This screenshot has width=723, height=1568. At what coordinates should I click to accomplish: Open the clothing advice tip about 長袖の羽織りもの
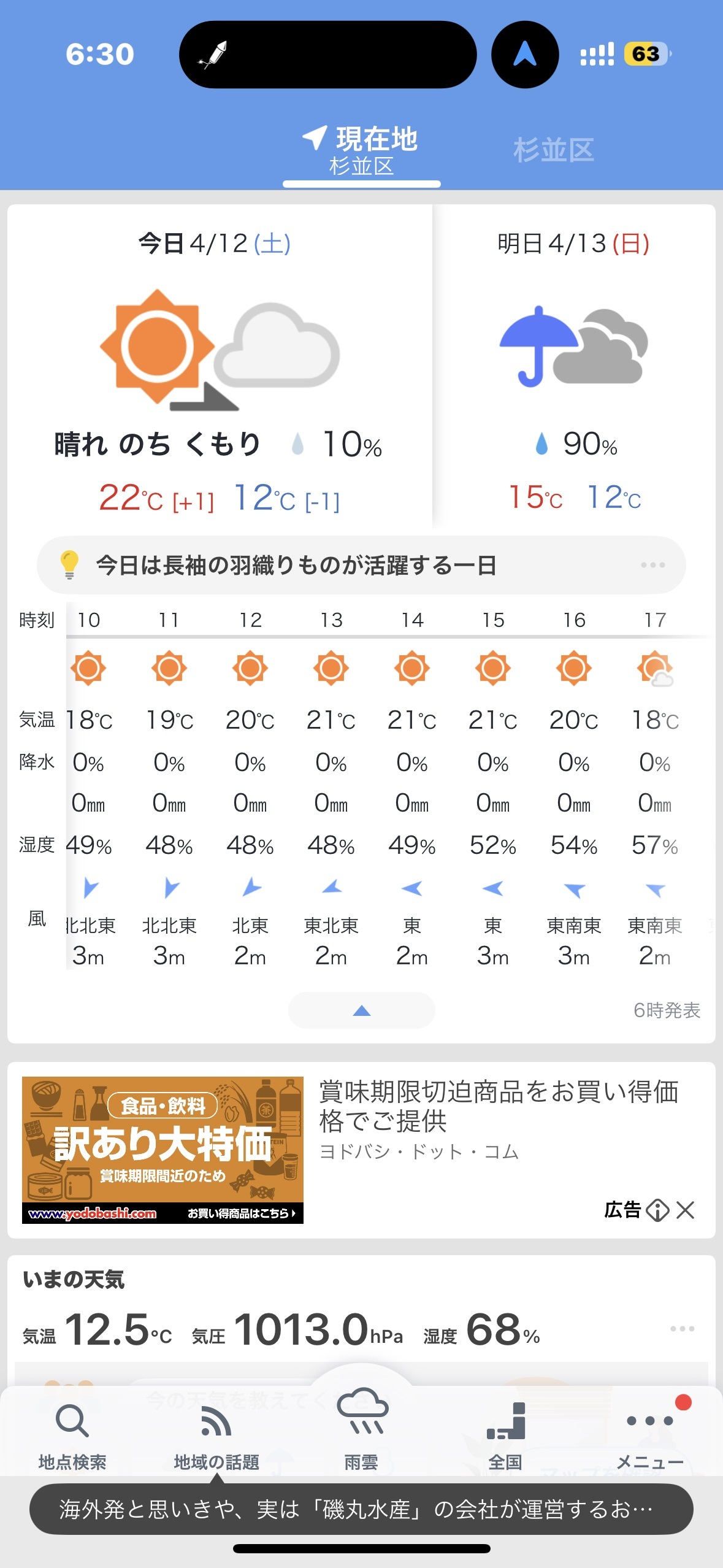[x=361, y=565]
